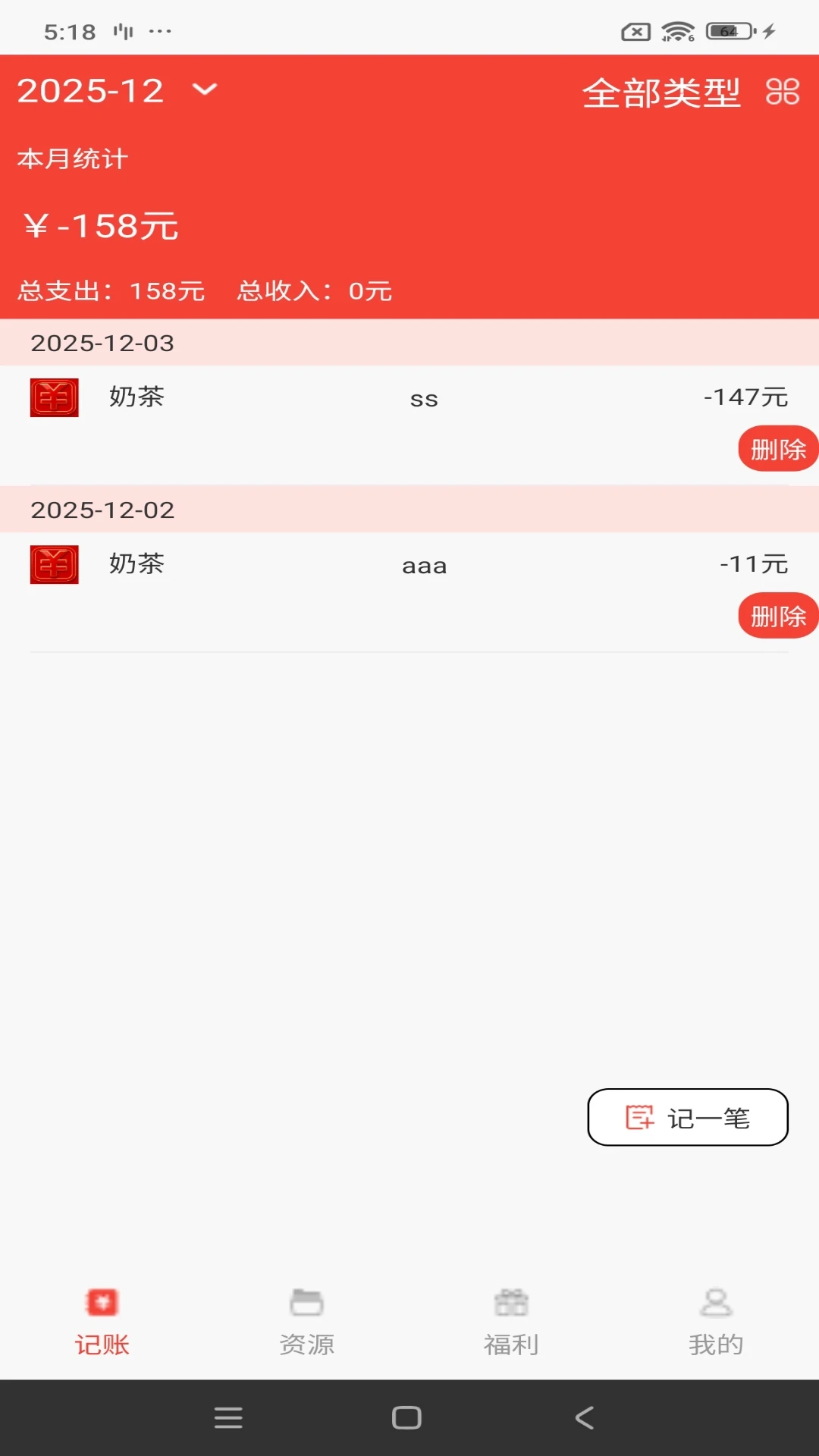Open the 奶茶 ss expense record
Screen dimensions: 819x1456
379,399
